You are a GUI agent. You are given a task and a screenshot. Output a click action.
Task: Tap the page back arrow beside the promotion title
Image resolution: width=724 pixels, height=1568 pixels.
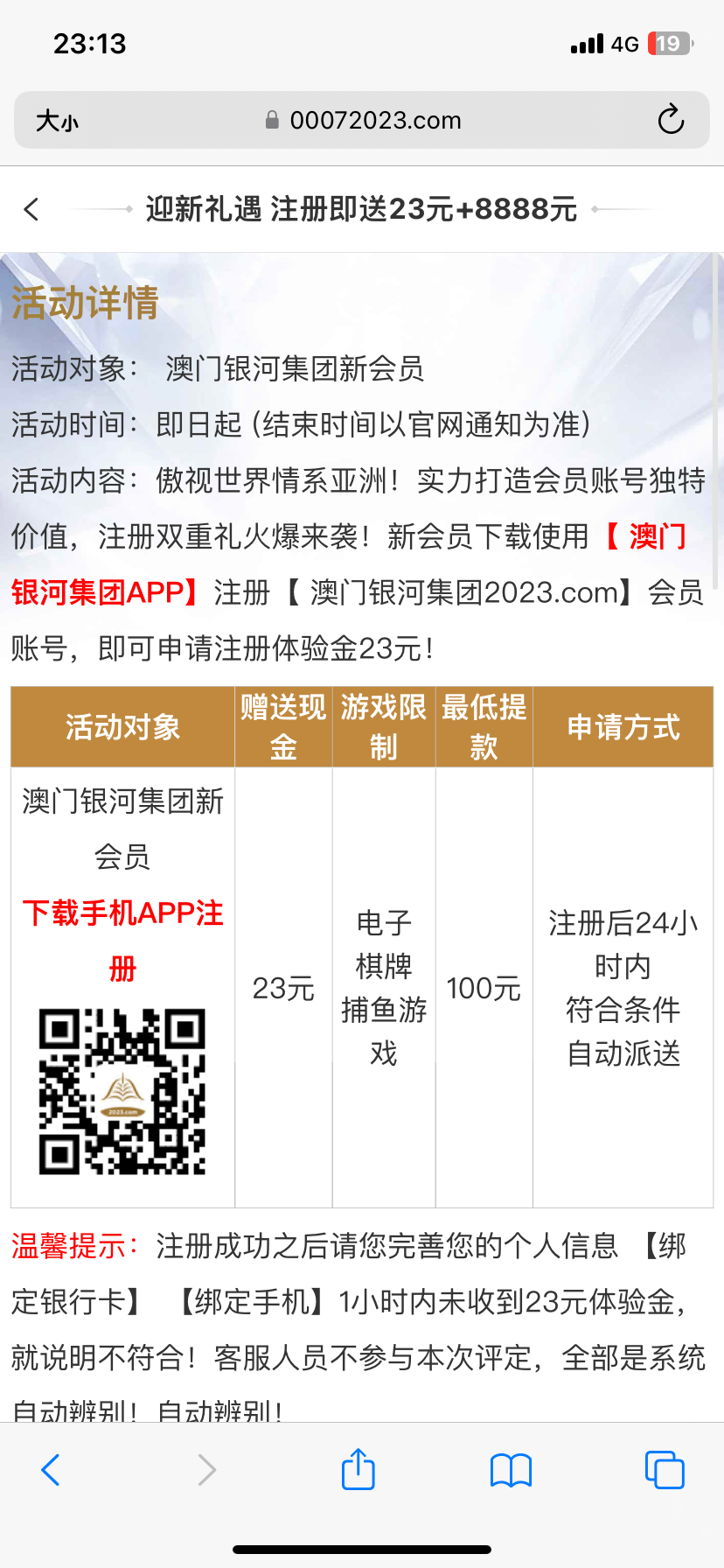[x=31, y=209]
